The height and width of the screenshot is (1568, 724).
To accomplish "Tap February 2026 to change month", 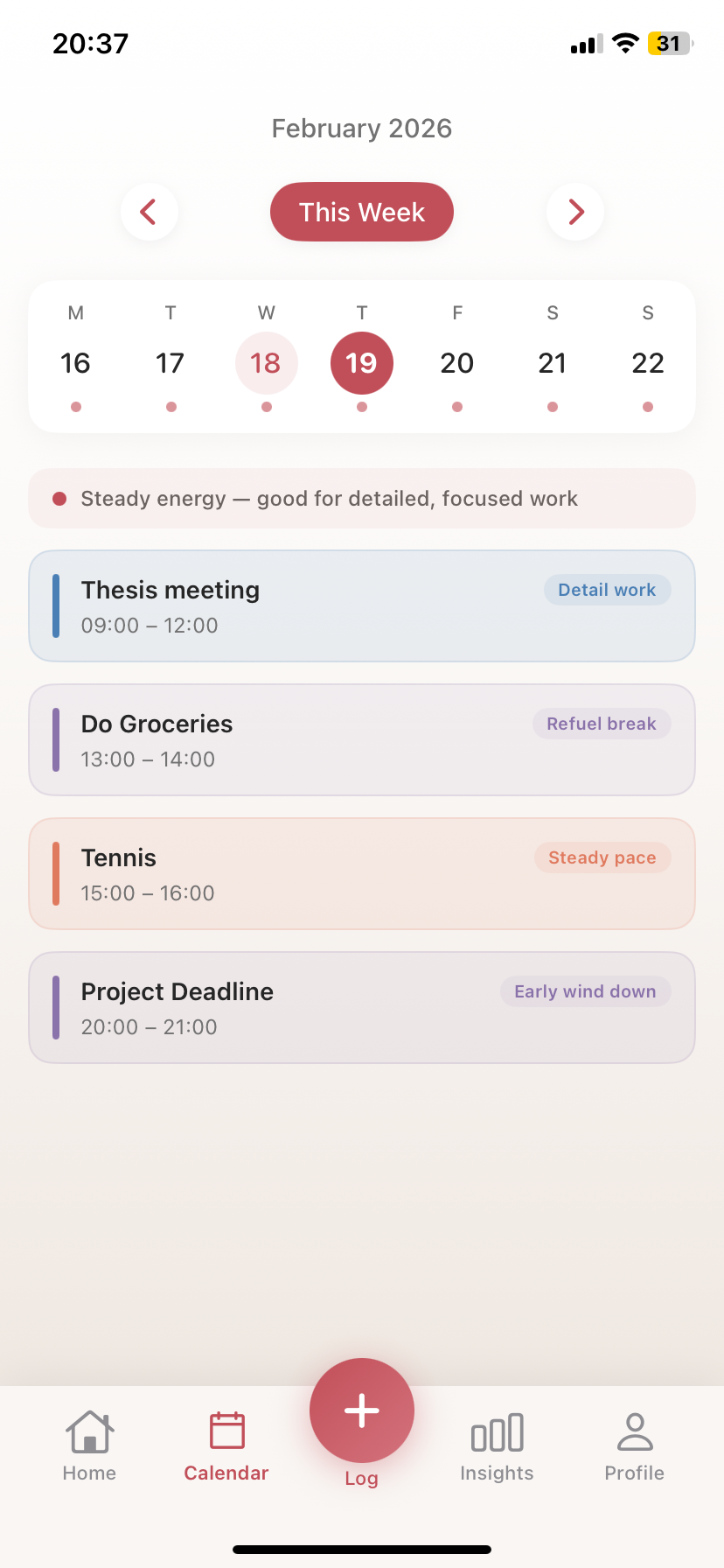I will pyautogui.click(x=361, y=128).
